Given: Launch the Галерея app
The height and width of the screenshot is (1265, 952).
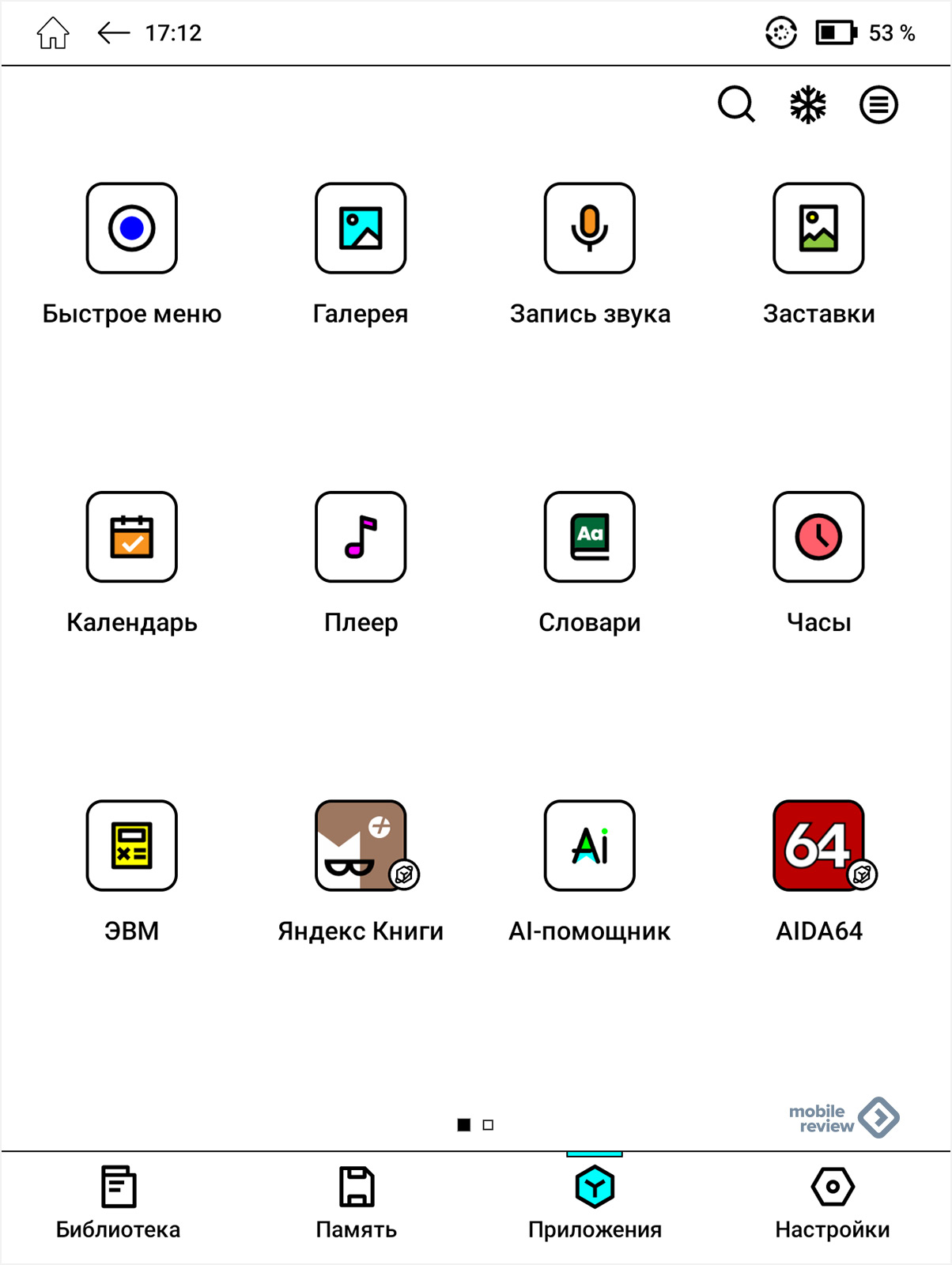Looking at the screenshot, I should tap(361, 228).
